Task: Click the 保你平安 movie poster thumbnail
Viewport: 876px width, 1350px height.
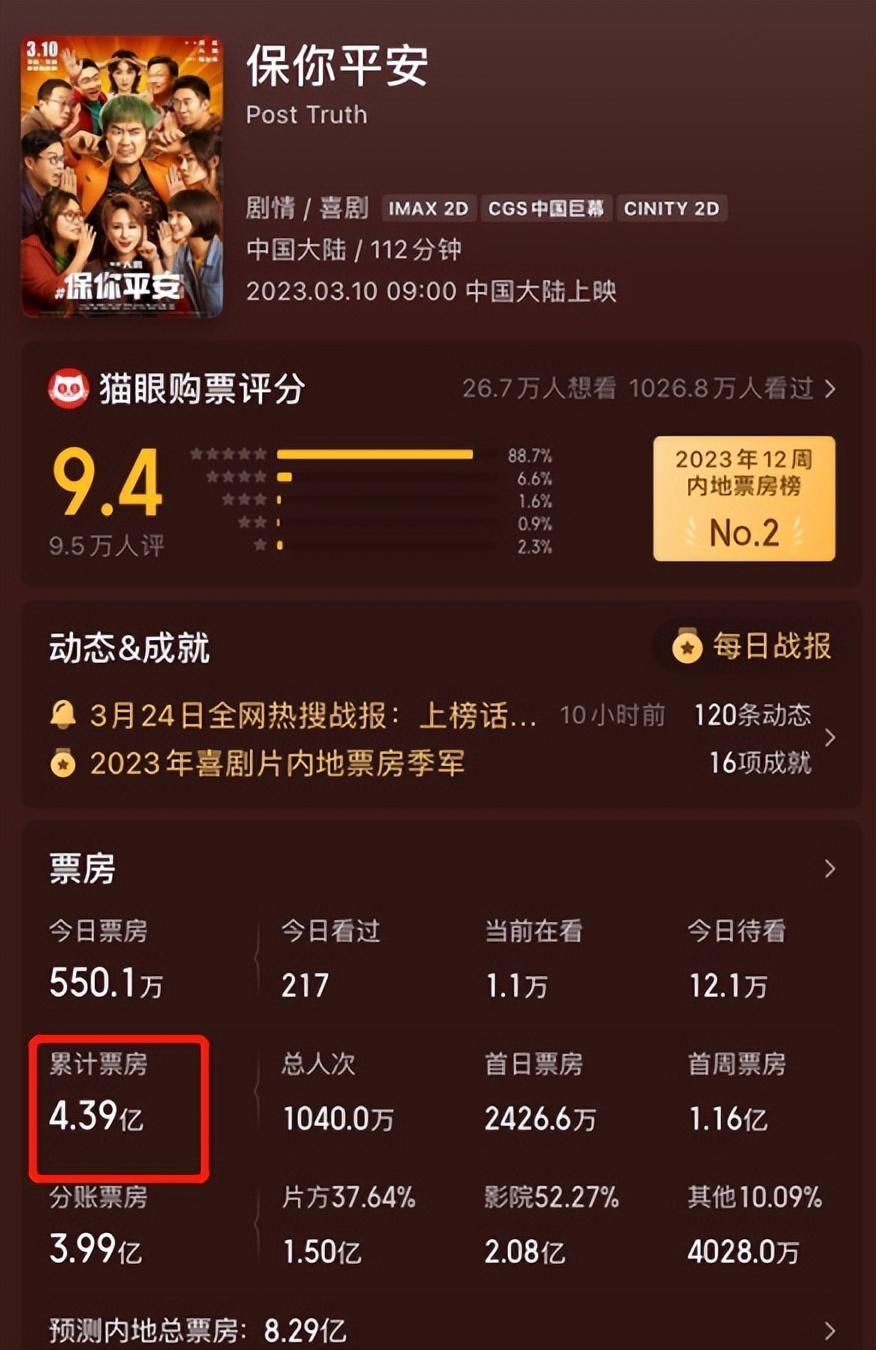Action: [x=120, y=176]
